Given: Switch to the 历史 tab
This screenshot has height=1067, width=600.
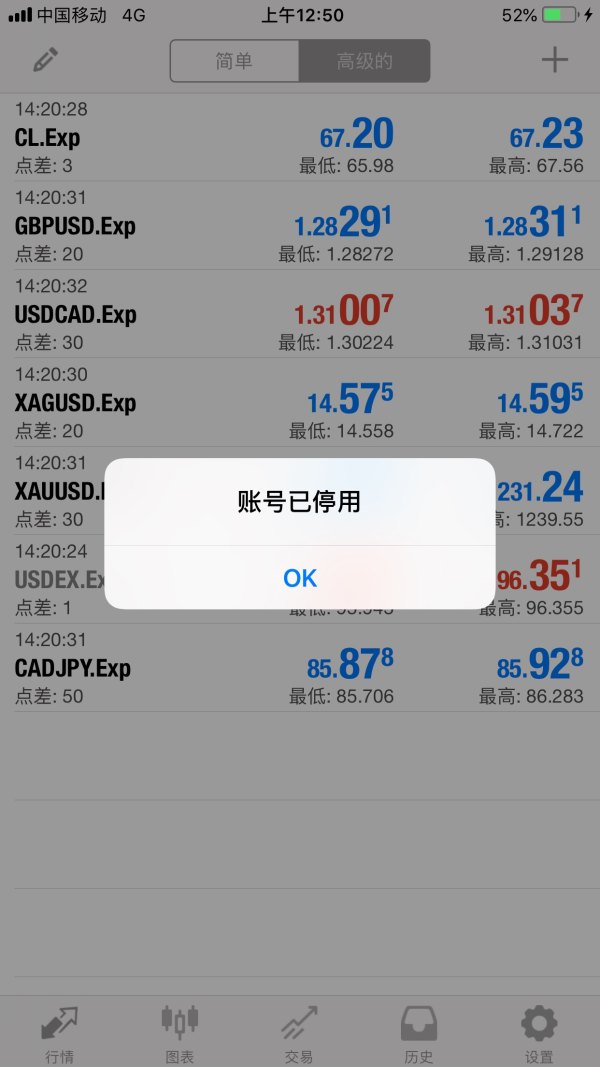Looking at the screenshot, I should click(x=419, y=1032).
